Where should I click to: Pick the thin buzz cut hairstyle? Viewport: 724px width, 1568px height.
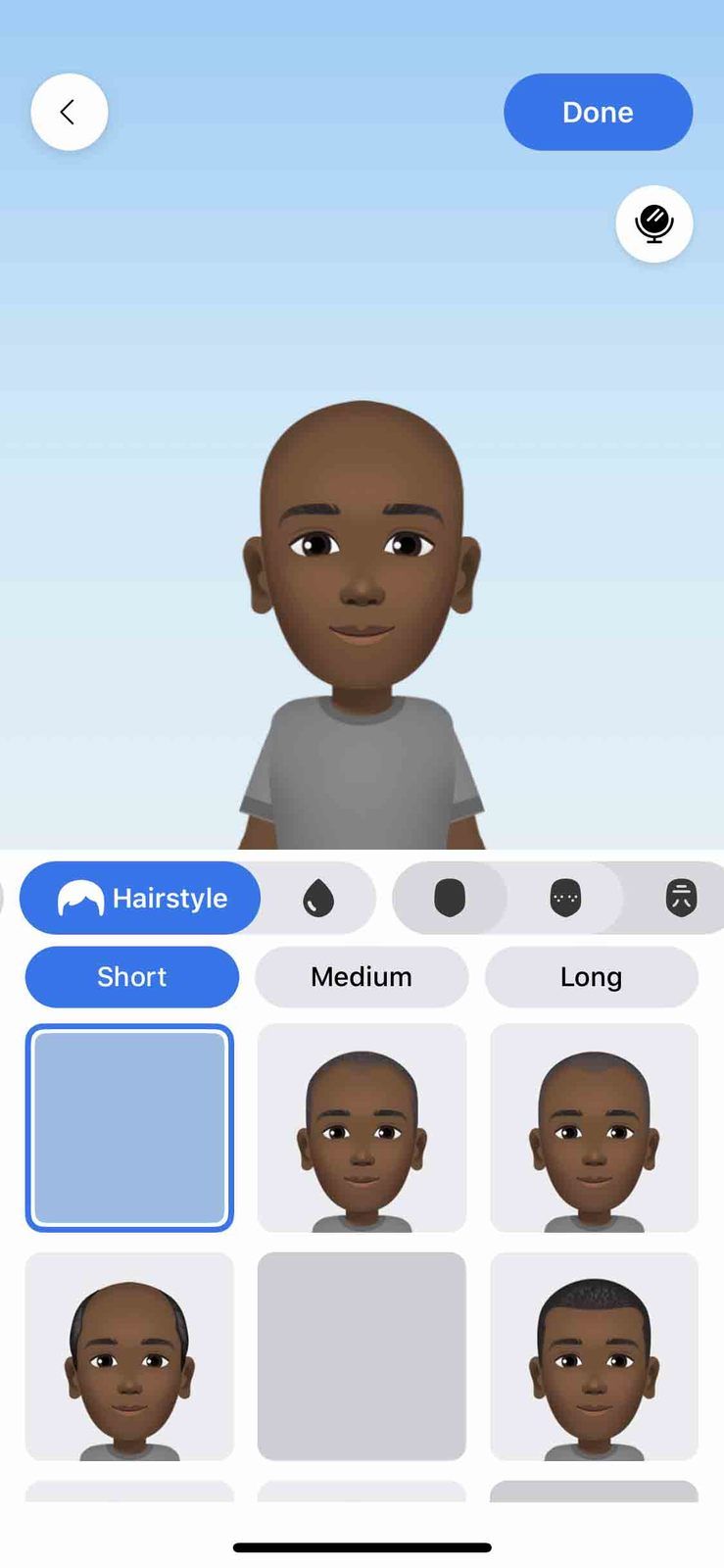pyautogui.click(x=362, y=1128)
